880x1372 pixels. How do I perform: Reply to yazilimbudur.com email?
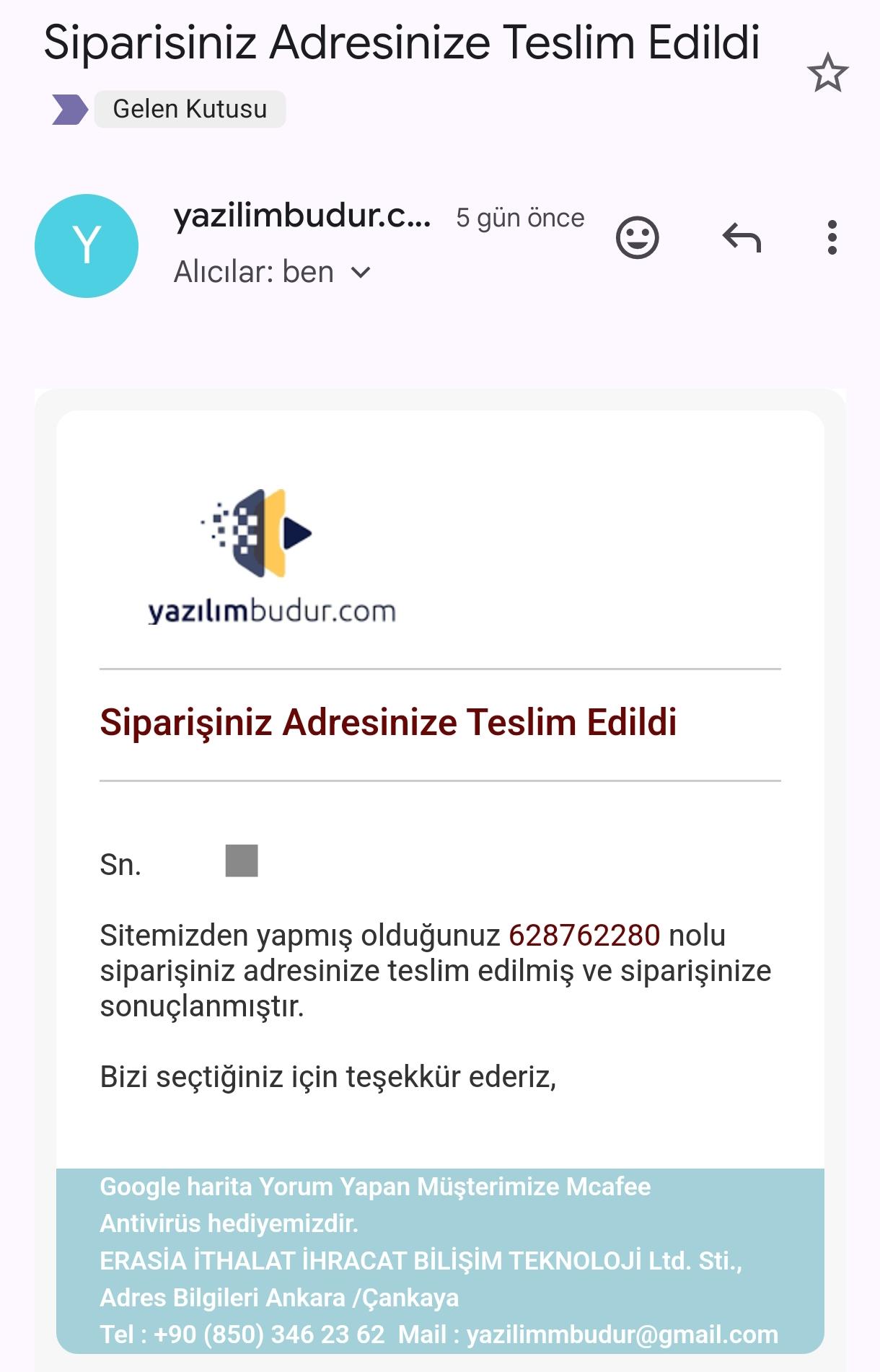742,237
